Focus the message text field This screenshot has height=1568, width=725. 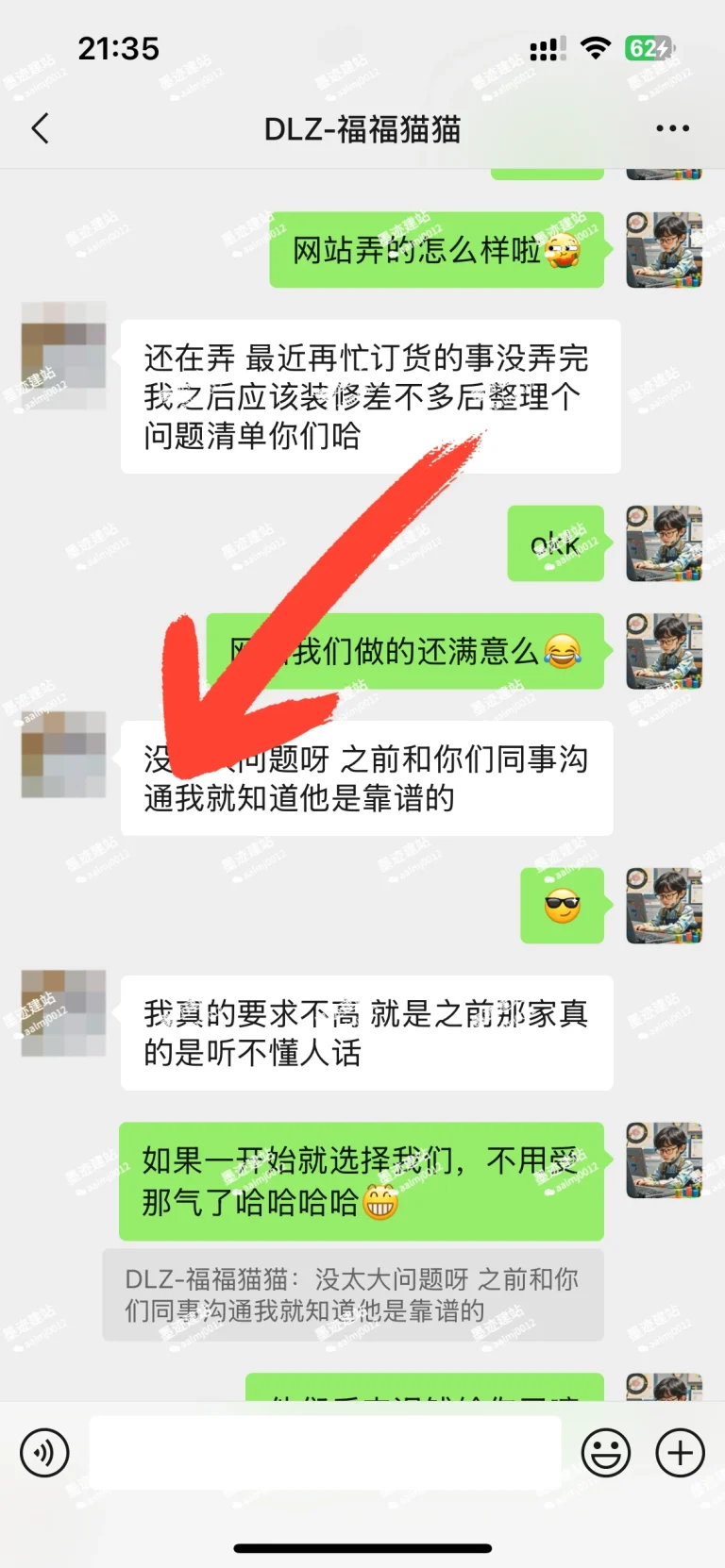pyautogui.click(x=325, y=1452)
